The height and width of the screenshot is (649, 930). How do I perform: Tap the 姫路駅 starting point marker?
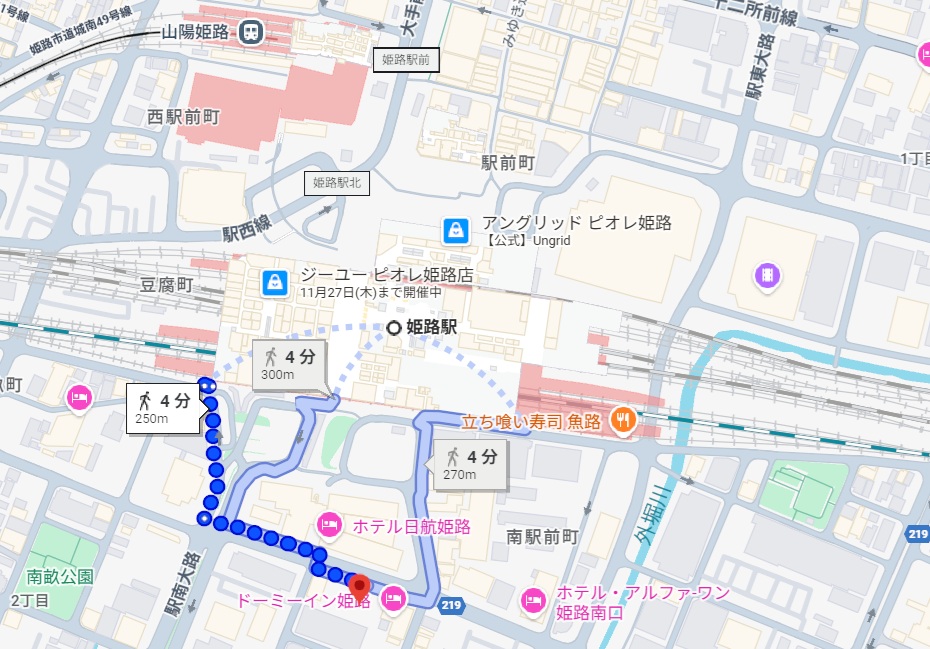[394, 327]
